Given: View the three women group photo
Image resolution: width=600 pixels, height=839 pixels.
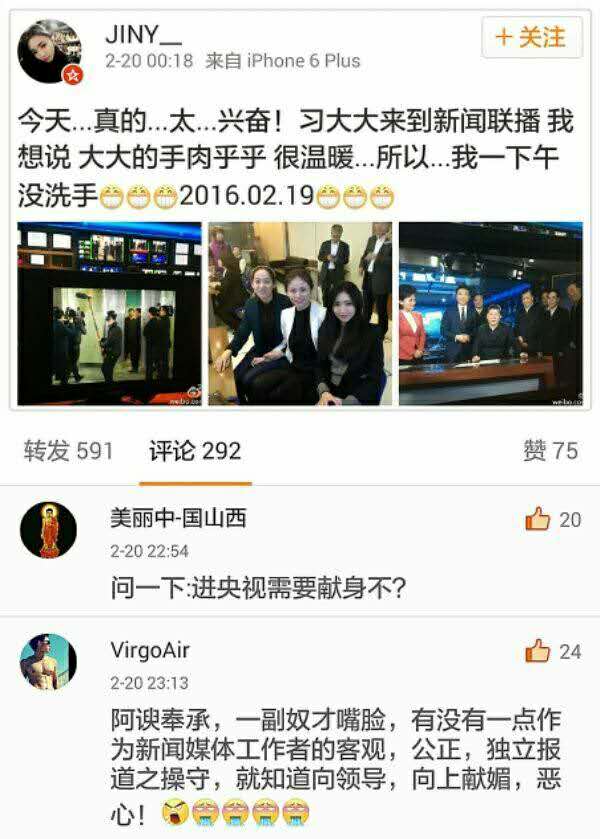Looking at the screenshot, I should tap(300, 314).
